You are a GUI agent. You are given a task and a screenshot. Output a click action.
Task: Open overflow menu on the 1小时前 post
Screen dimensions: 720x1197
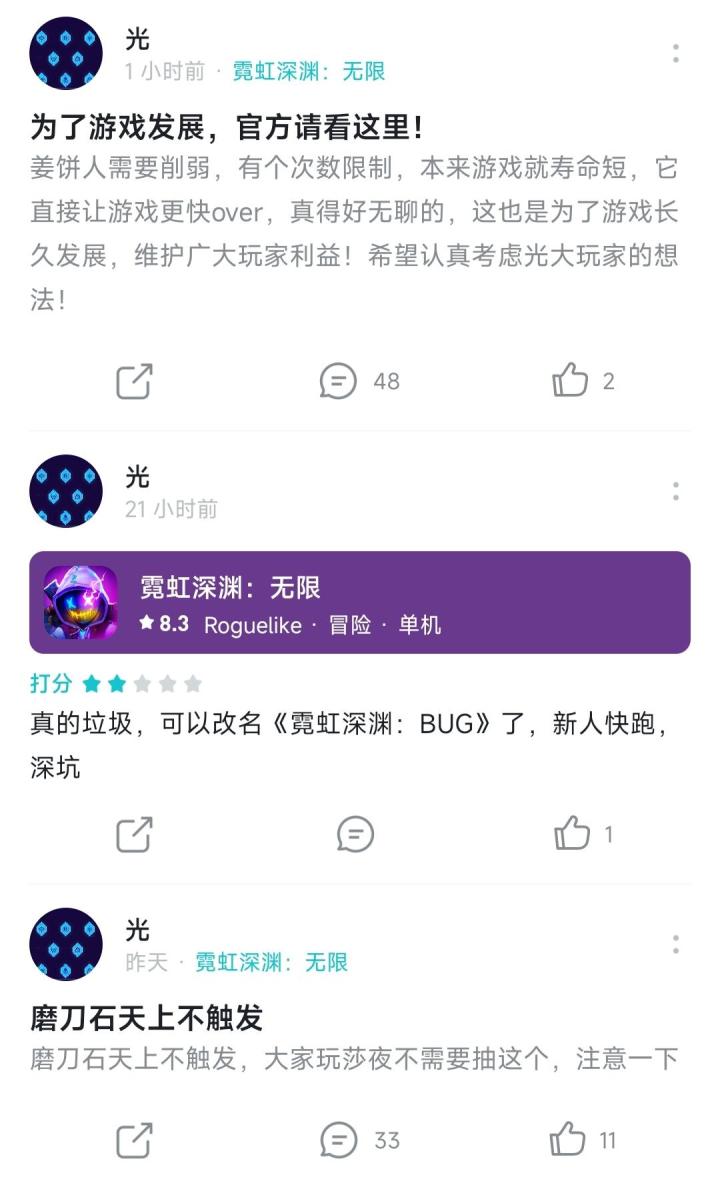click(x=675, y=53)
